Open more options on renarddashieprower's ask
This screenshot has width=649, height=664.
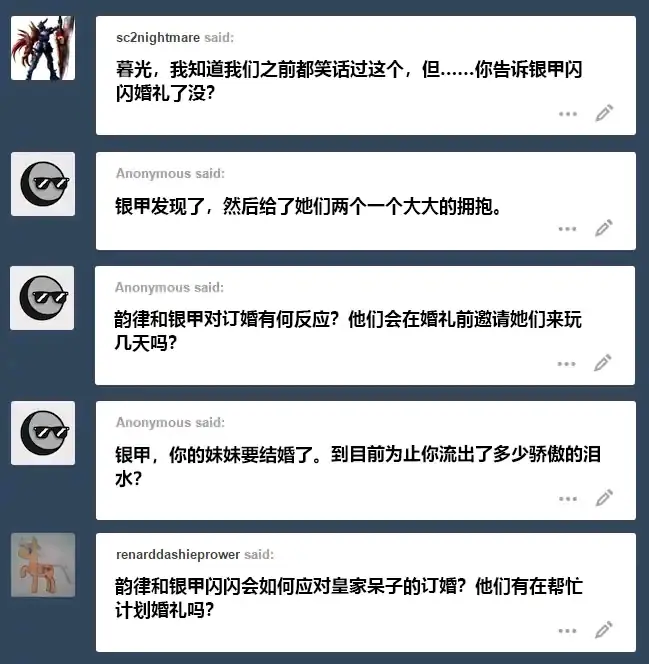coord(568,631)
